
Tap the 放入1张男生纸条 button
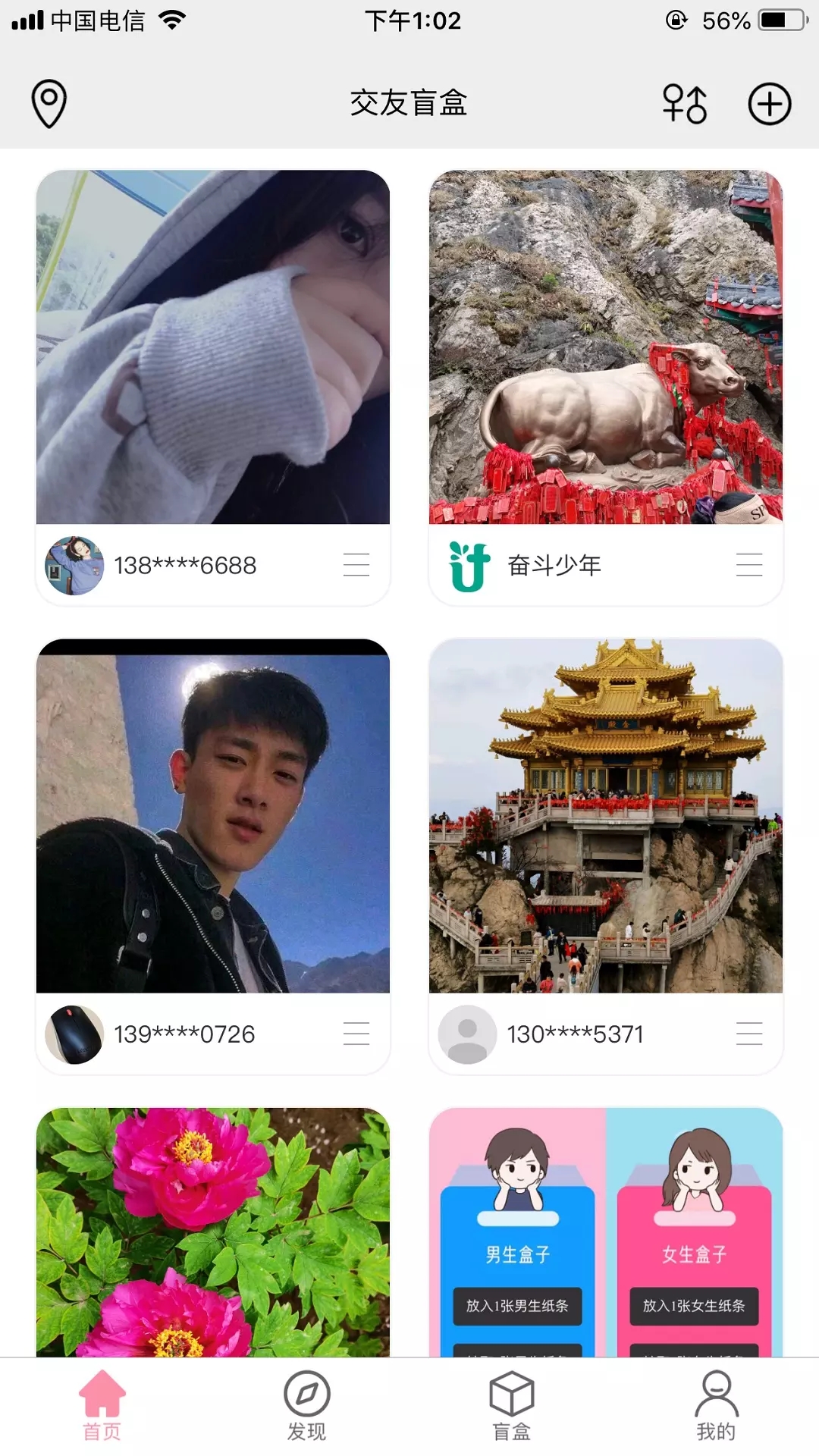516,1306
